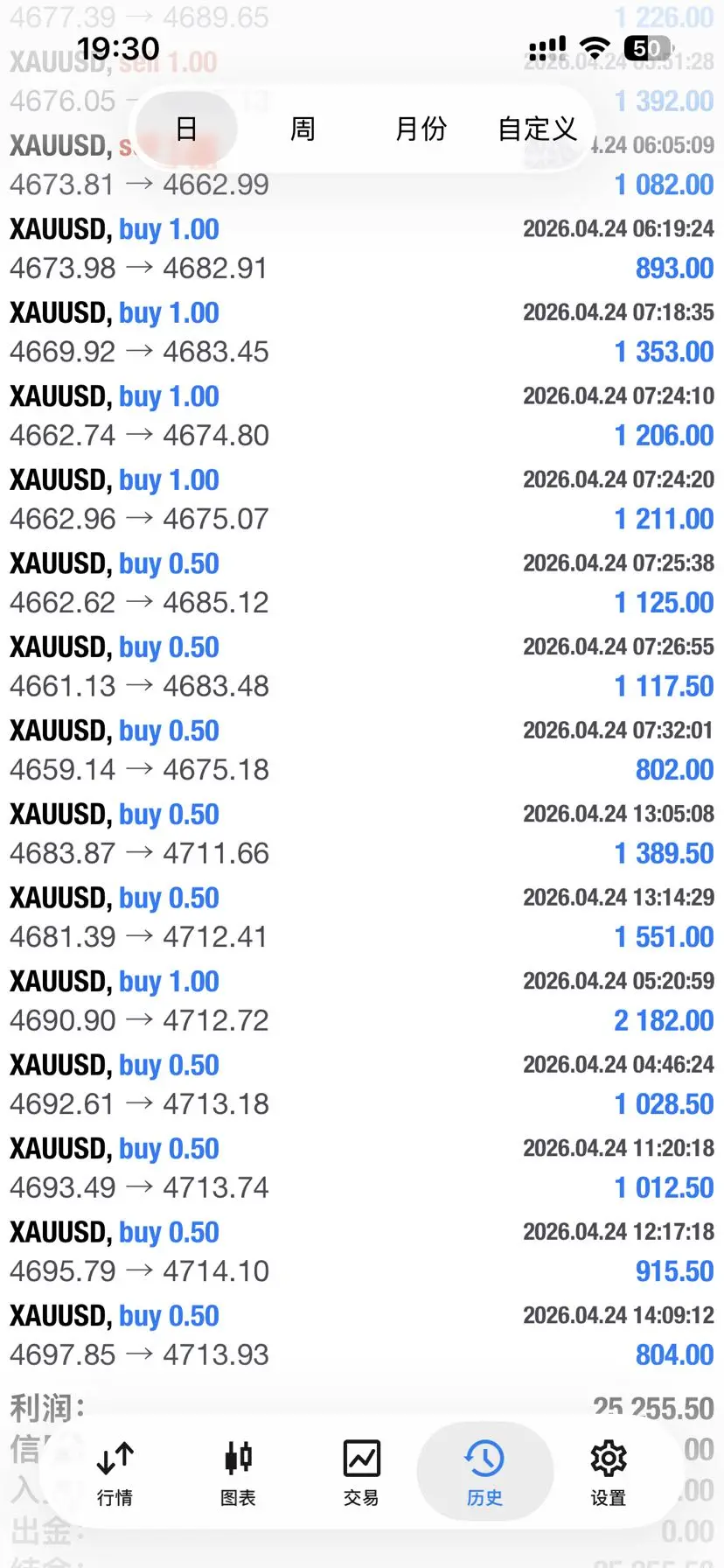
Task: View the trade from 4662.96 to 4675.07
Action: [x=362, y=500]
